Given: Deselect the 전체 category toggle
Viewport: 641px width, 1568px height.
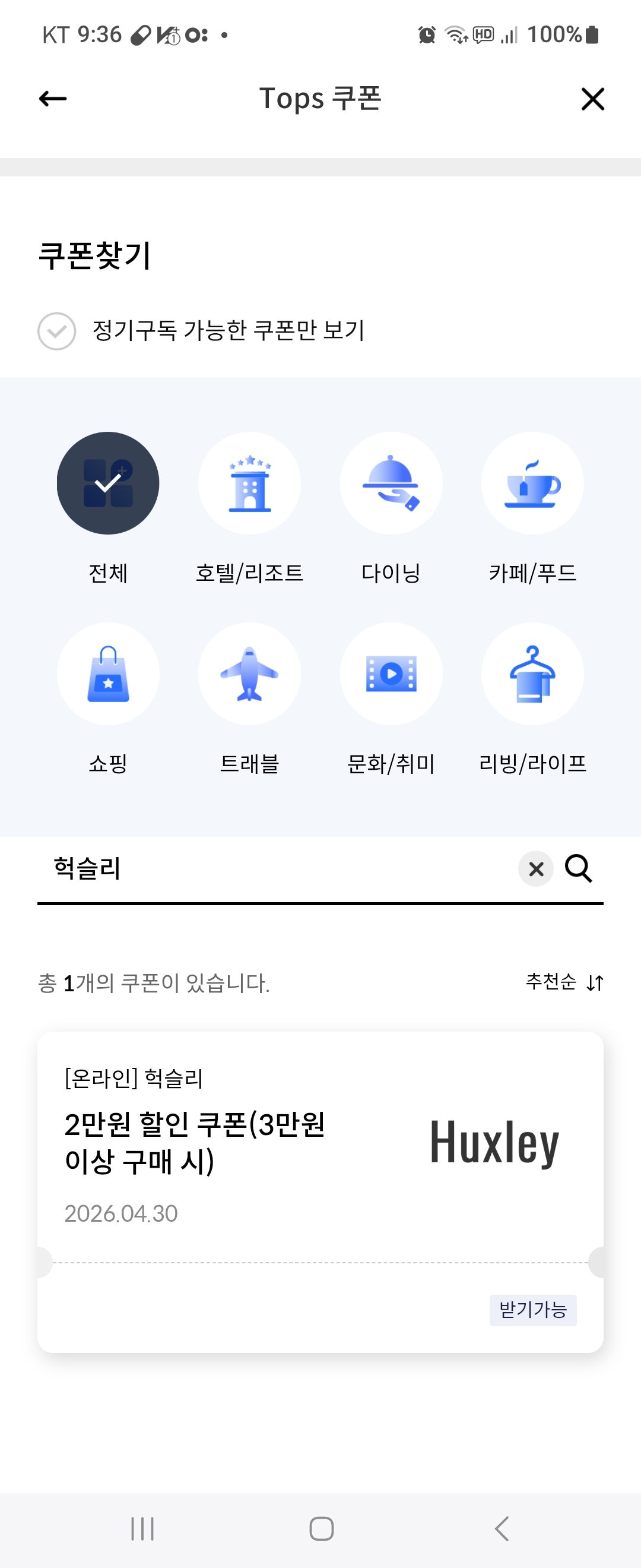Looking at the screenshot, I should [x=107, y=483].
